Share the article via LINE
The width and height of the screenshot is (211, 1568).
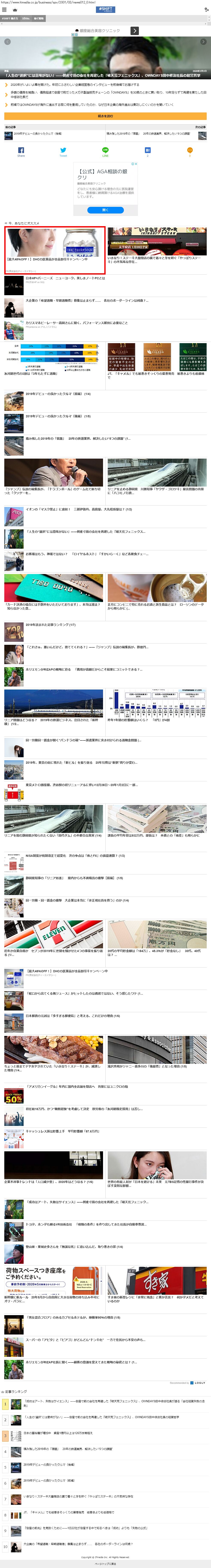(105, 151)
